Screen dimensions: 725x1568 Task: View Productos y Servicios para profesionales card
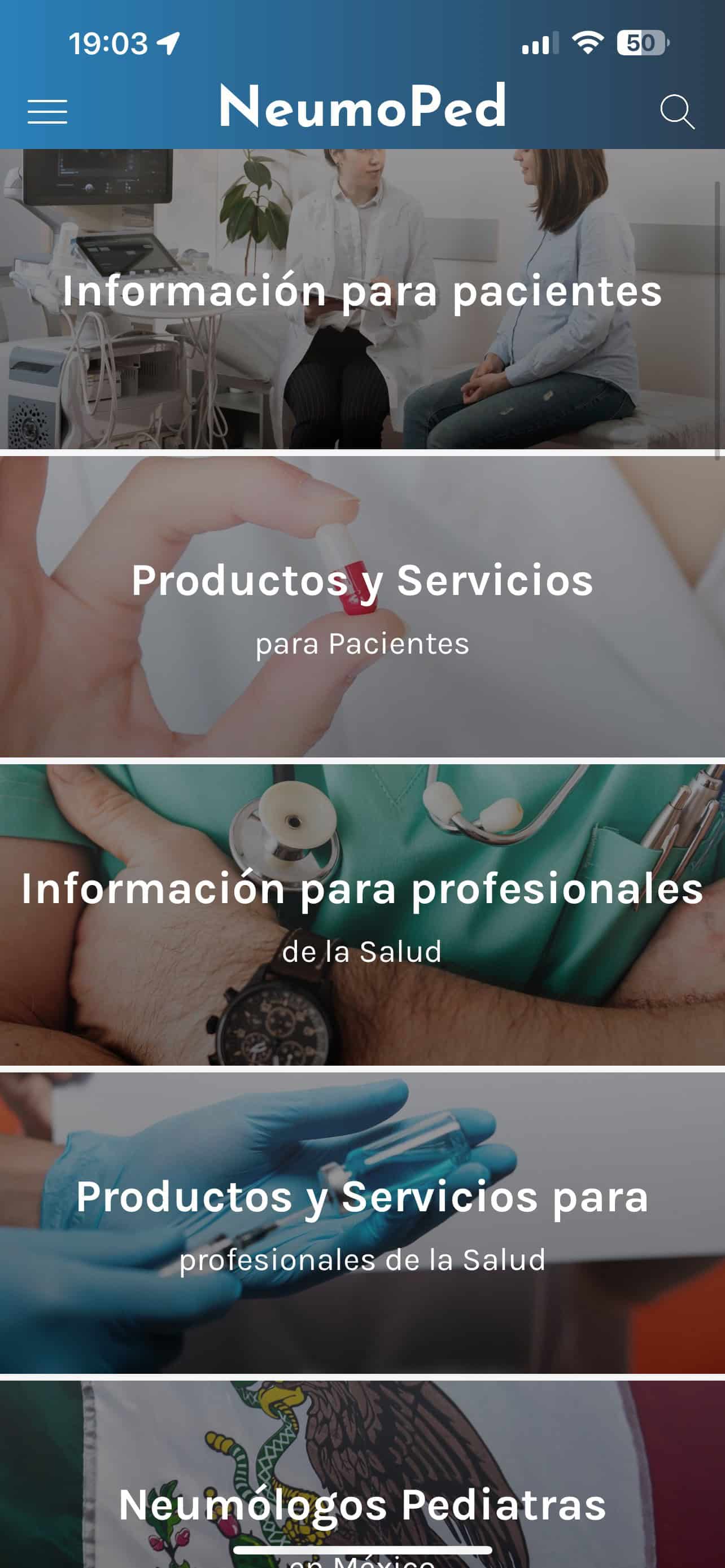[x=362, y=1222]
